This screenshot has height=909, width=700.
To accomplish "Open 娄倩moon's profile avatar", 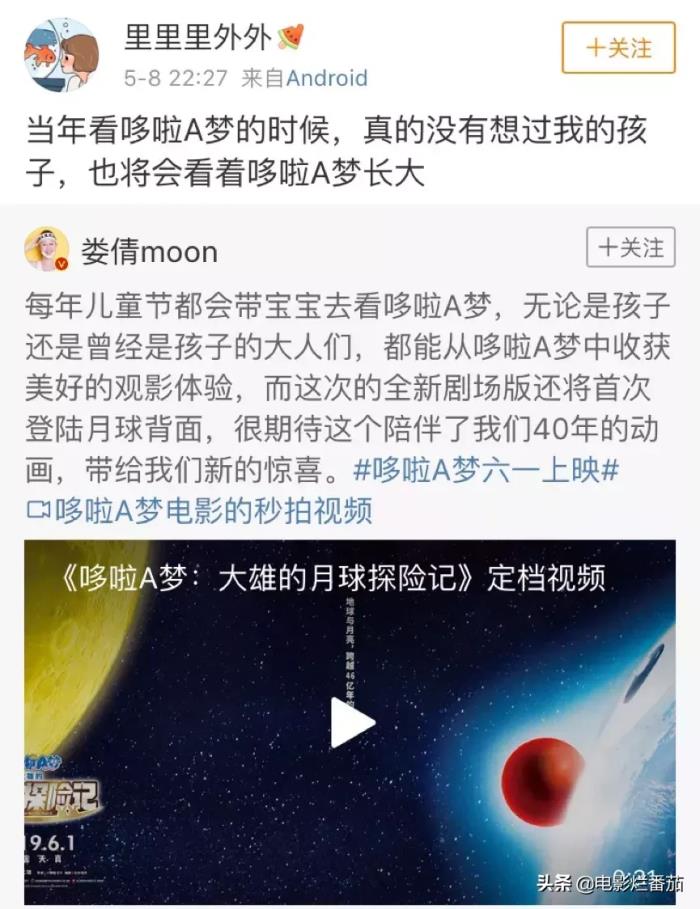I will (x=47, y=250).
